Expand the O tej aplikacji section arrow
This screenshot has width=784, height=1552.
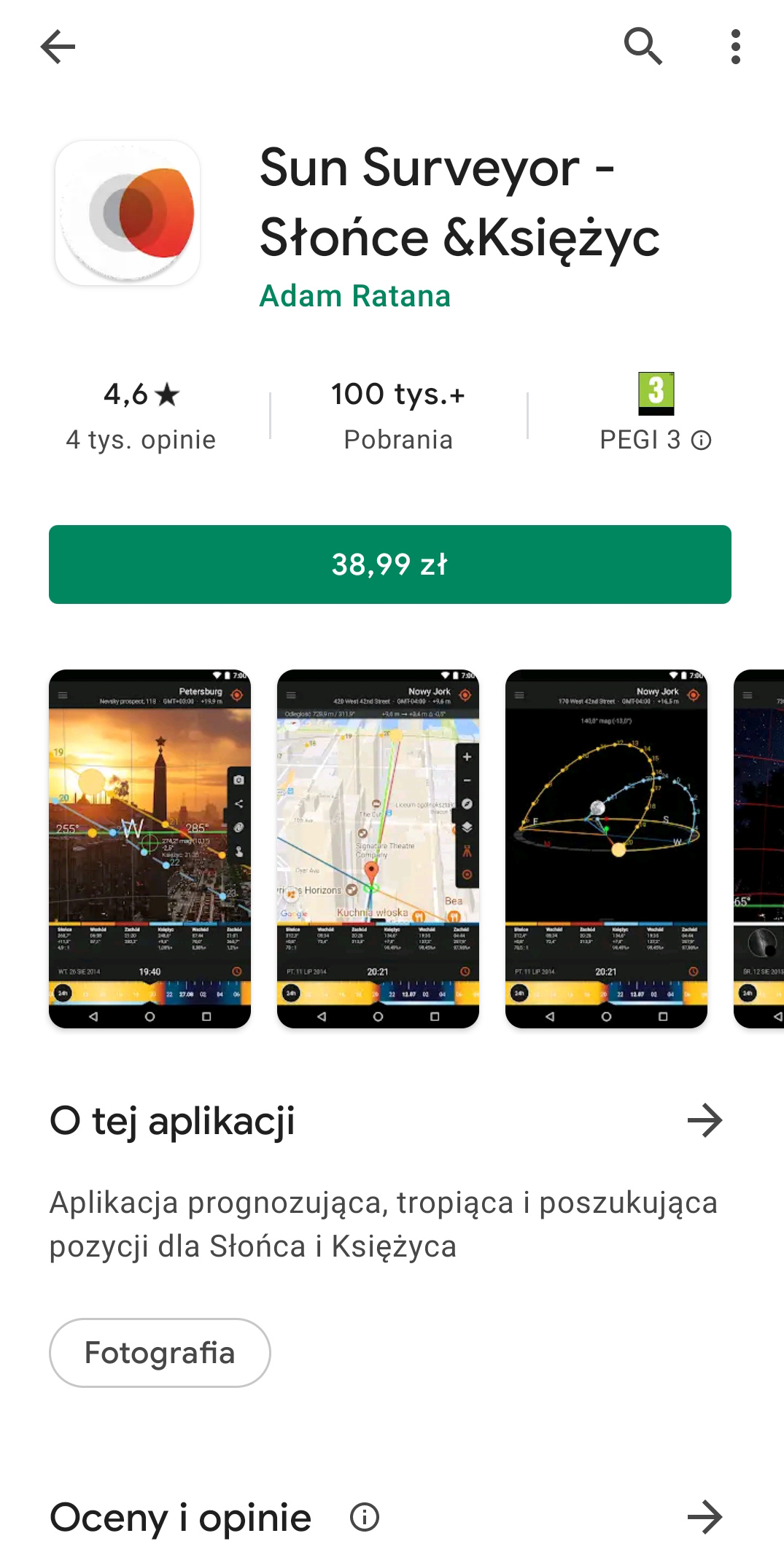[705, 1121]
